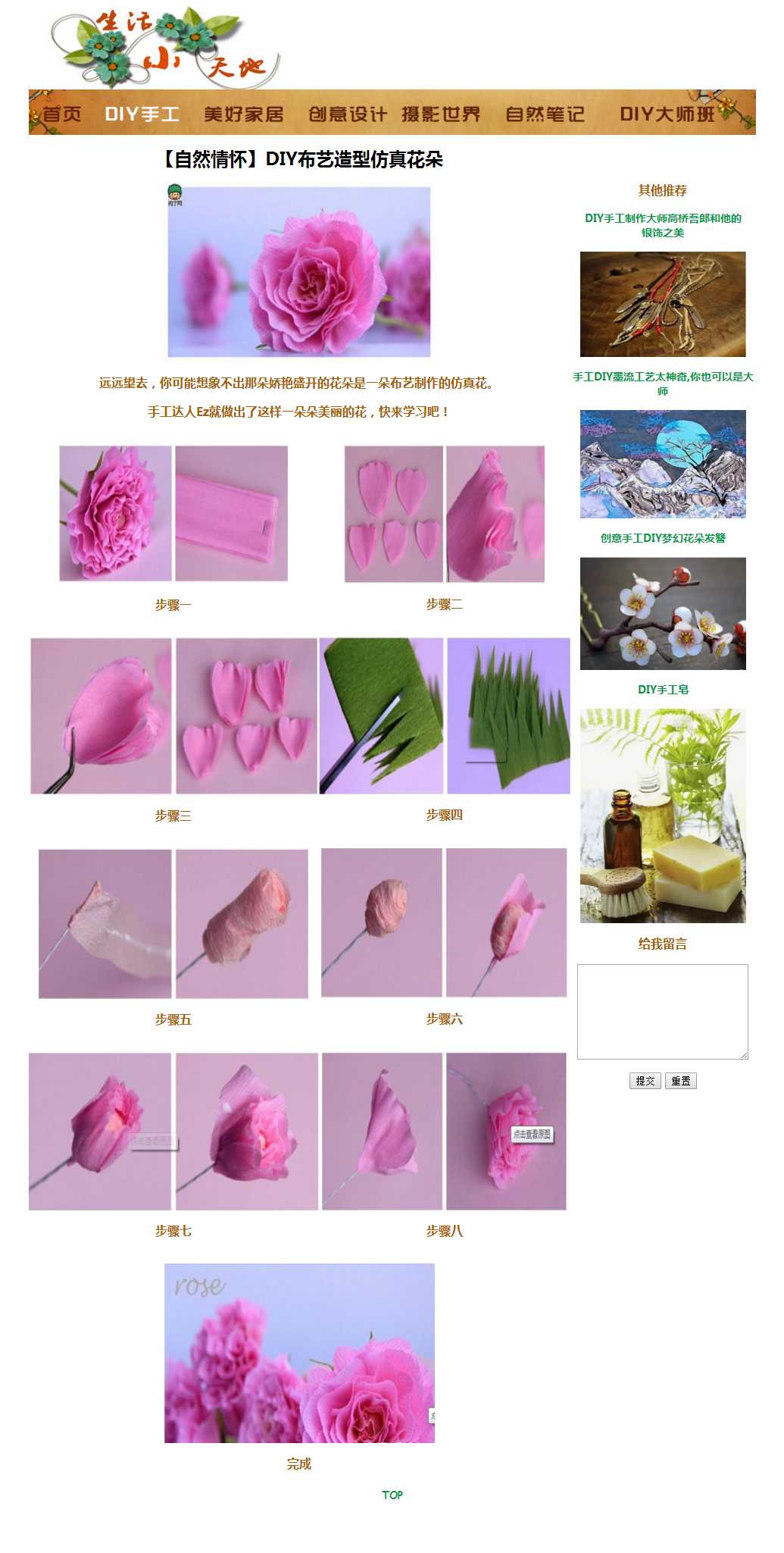Screen dimensions: 784x1553
Task: Submit the message with 提交
Action: (645, 1081)
